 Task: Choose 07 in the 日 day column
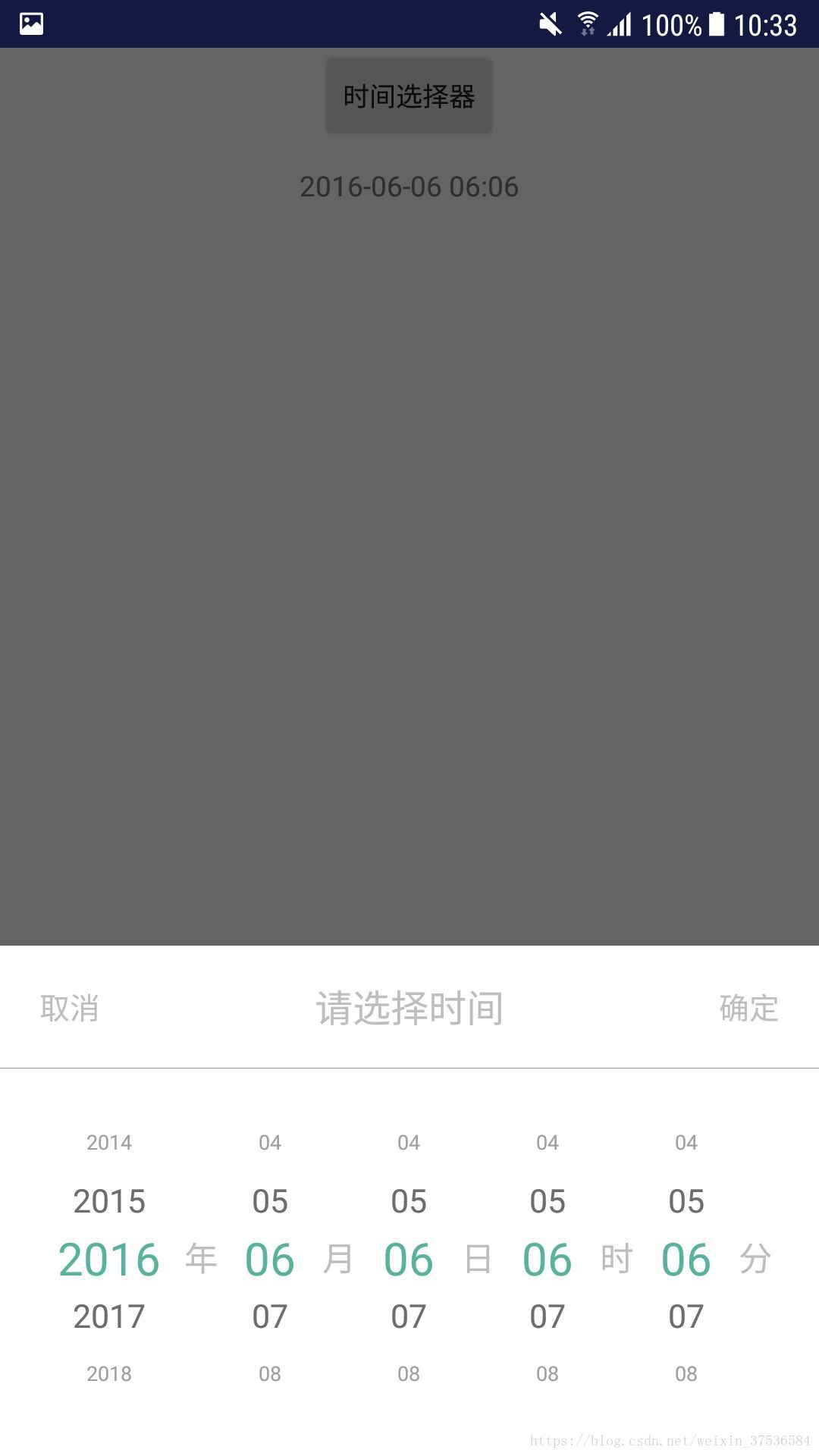[x=409, y=1316]
